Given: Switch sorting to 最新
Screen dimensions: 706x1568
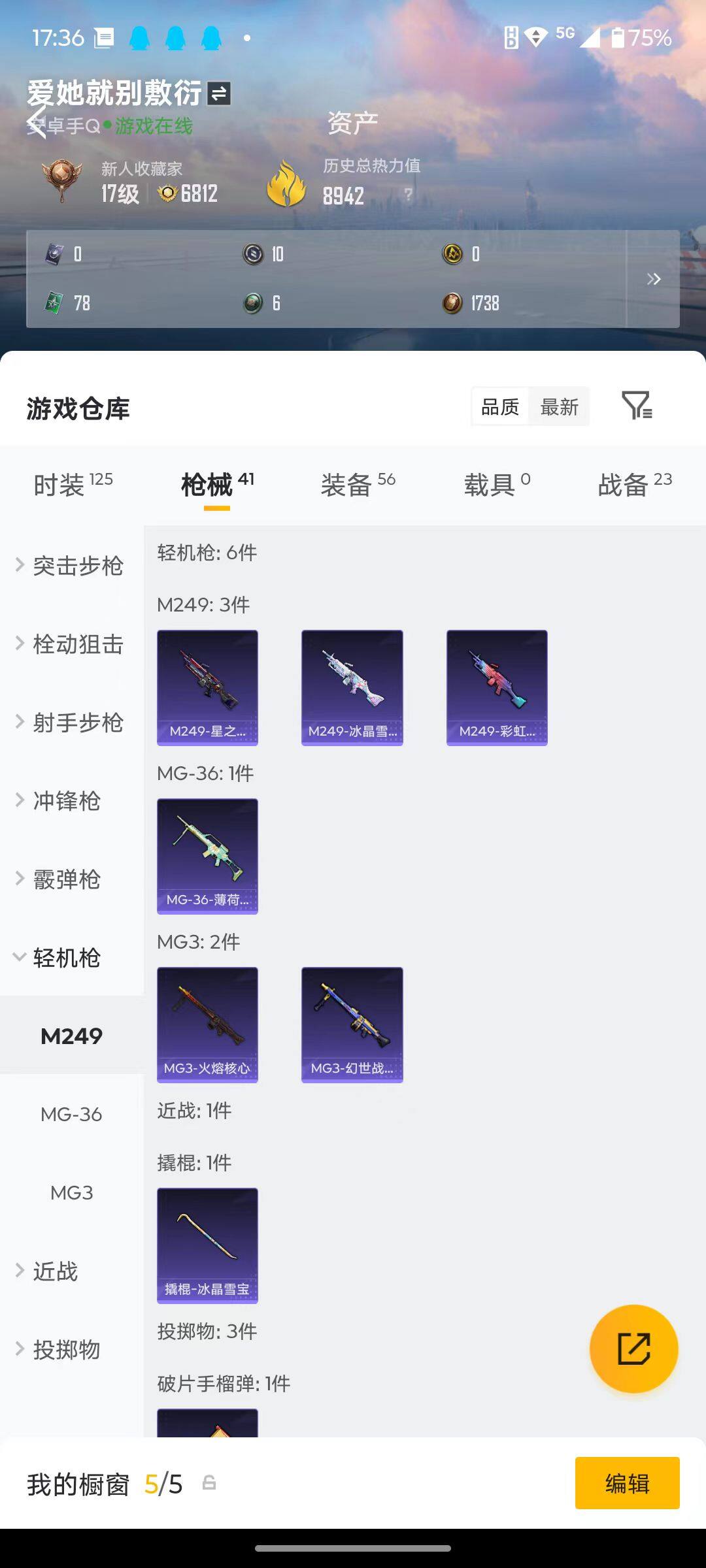Looking at the screenshot, I should click(559, 406).
